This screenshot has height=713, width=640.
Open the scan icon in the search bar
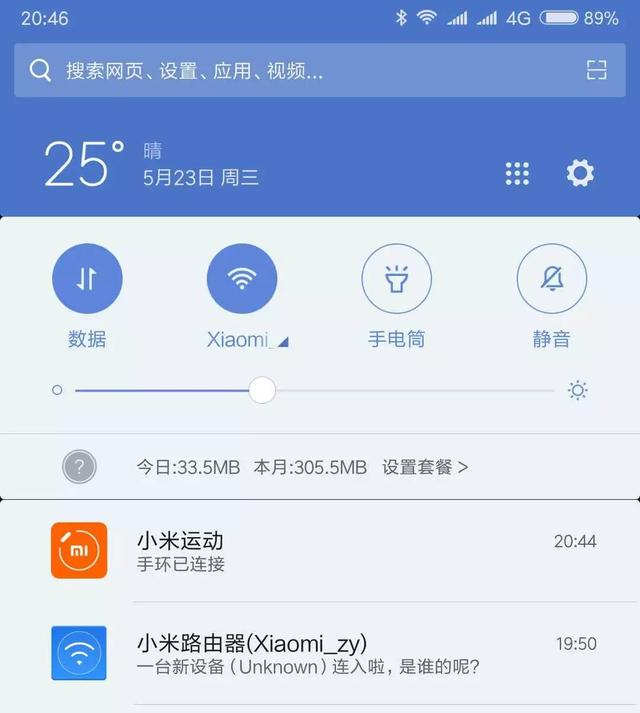(x=596, y=70)
